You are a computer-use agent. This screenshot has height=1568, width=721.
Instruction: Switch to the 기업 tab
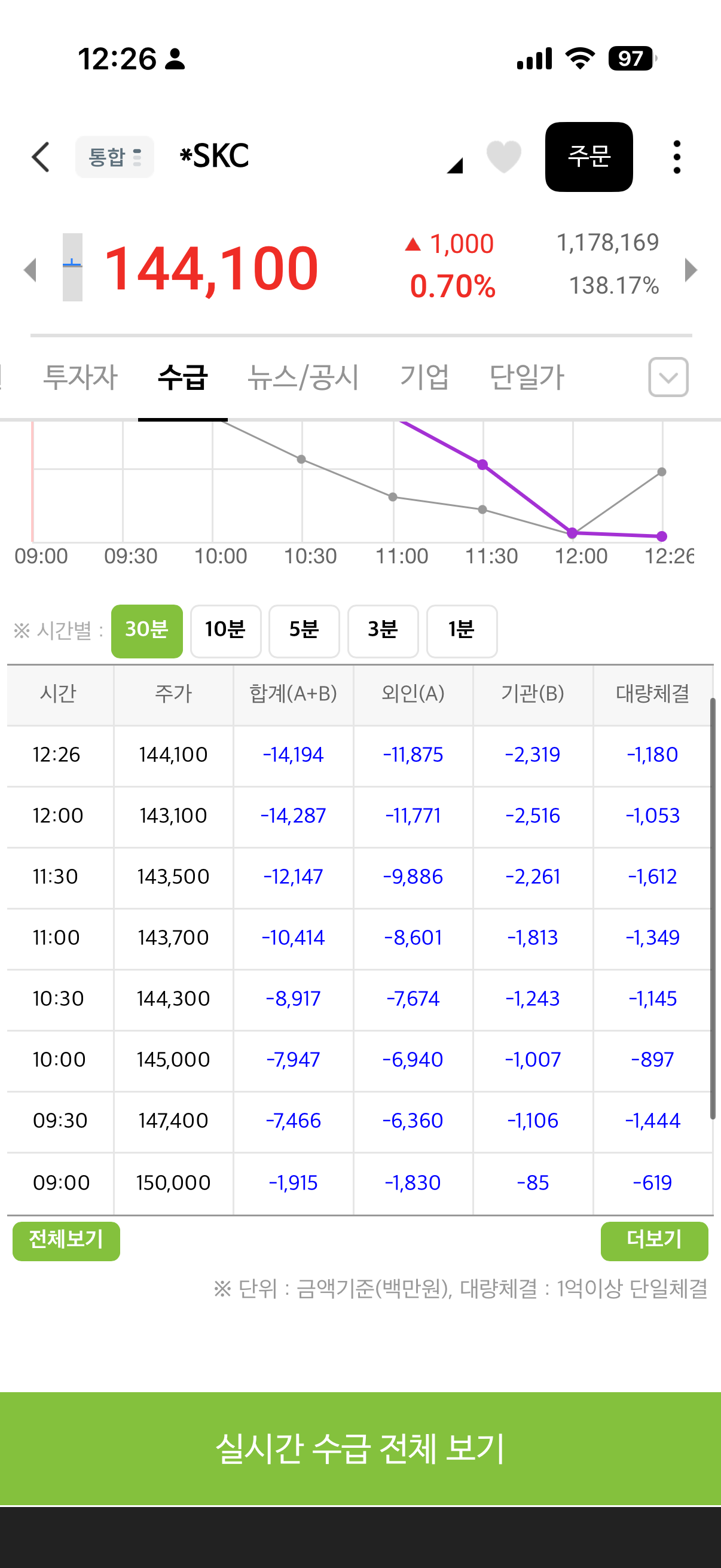tap(424, 377)
